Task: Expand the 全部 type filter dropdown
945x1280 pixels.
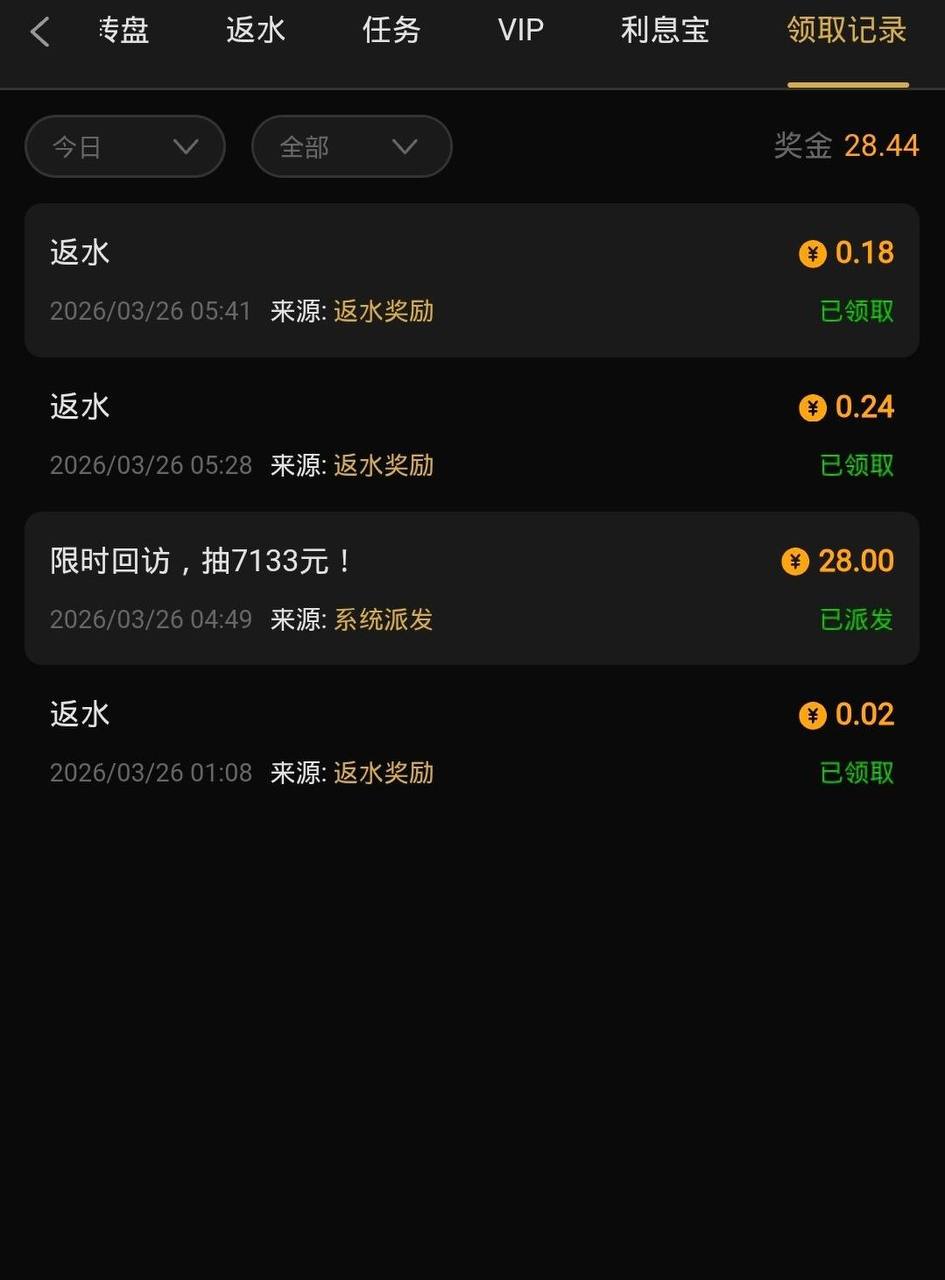Action: click(x=351, y=147)
